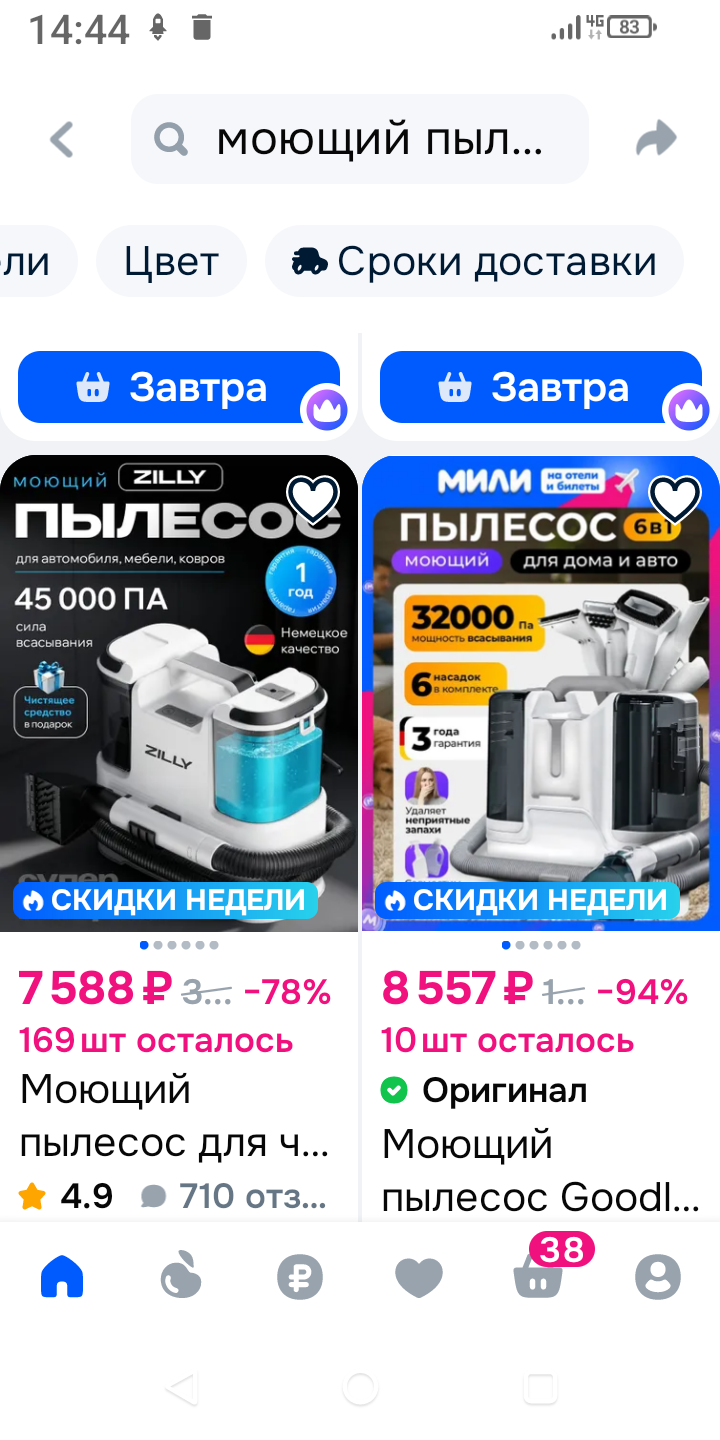The width and height of the screenshot is (720, 1440).
Task: Open the ruble tab
Action: click(x=300, y=1277)
